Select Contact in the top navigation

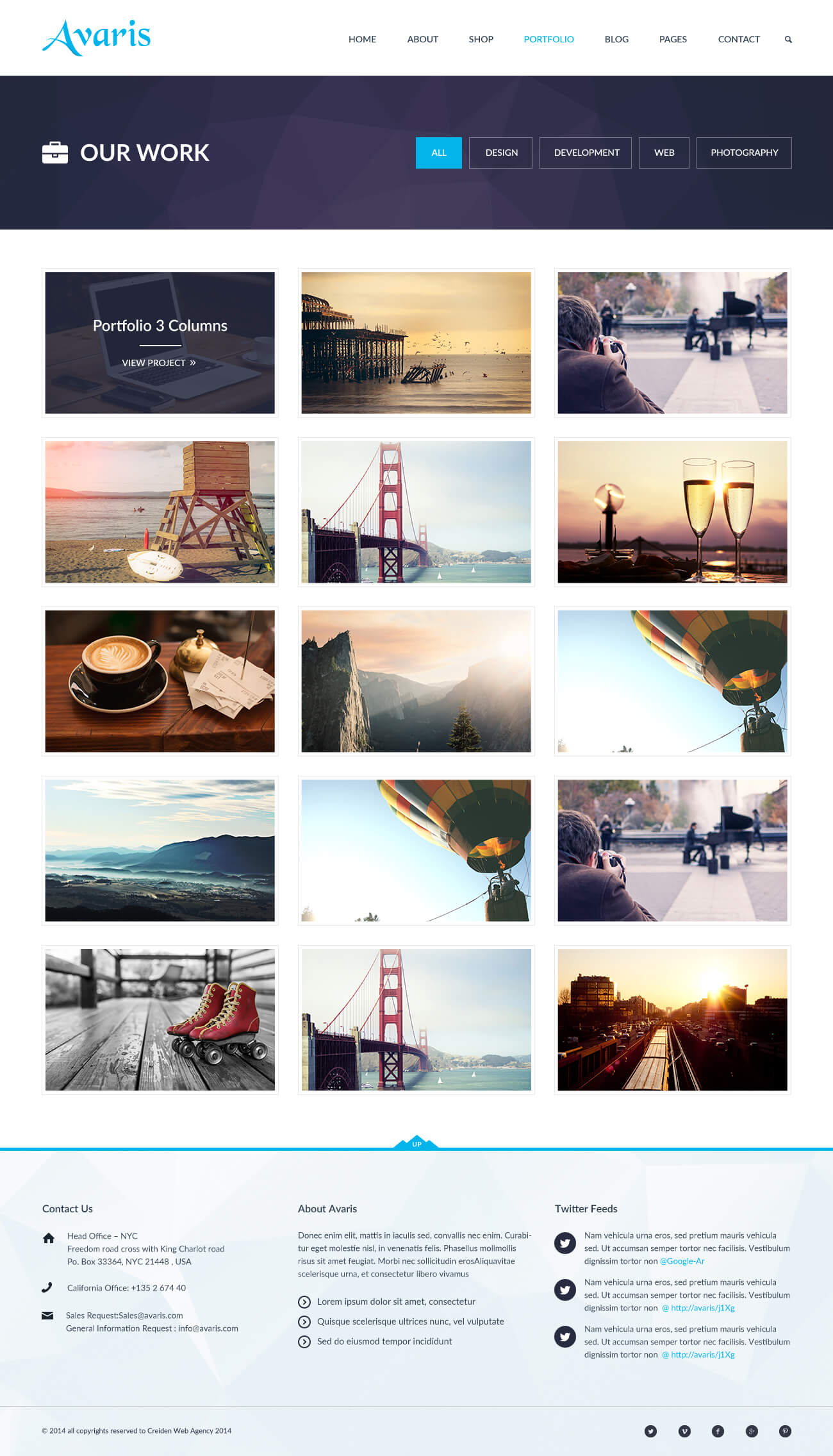739,39
